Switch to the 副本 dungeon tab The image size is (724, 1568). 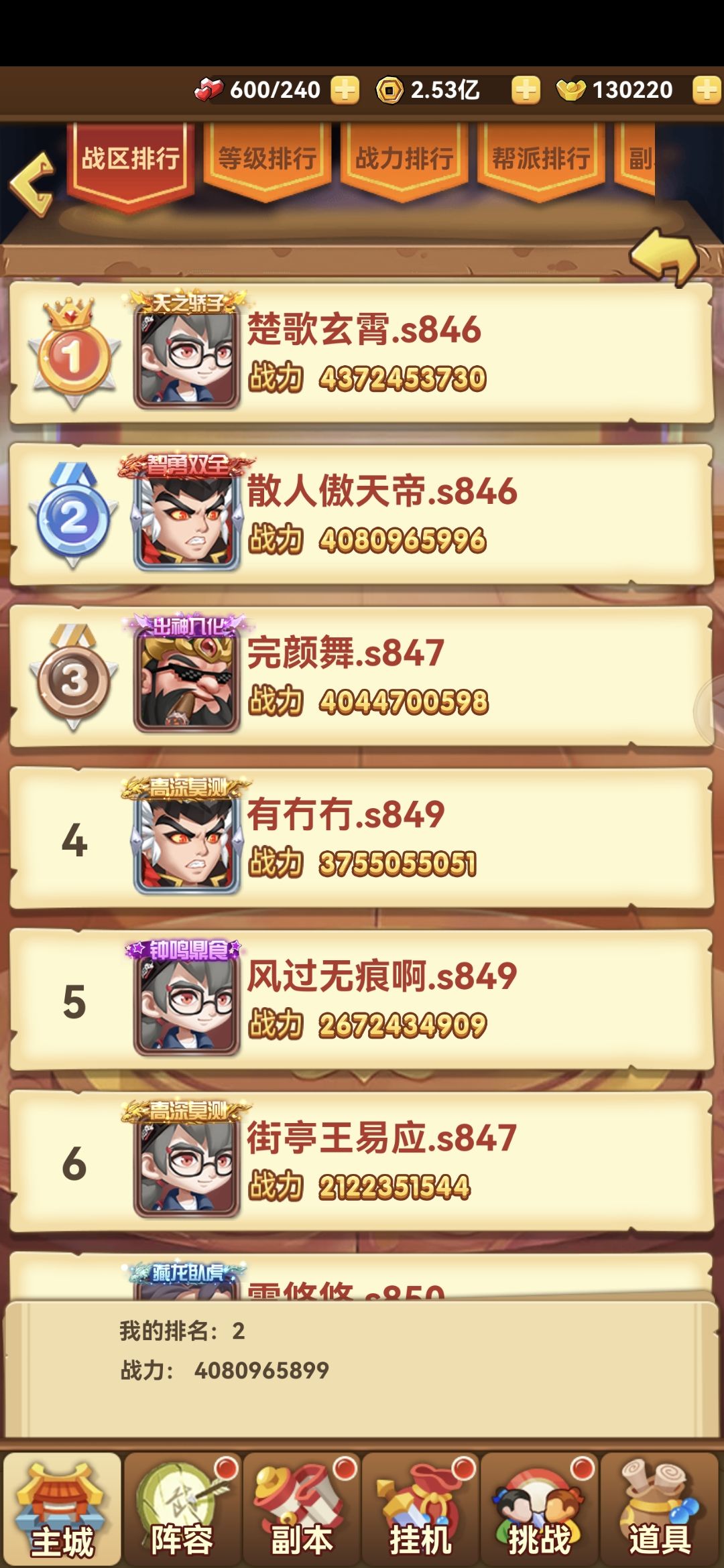click(301, 1510)
